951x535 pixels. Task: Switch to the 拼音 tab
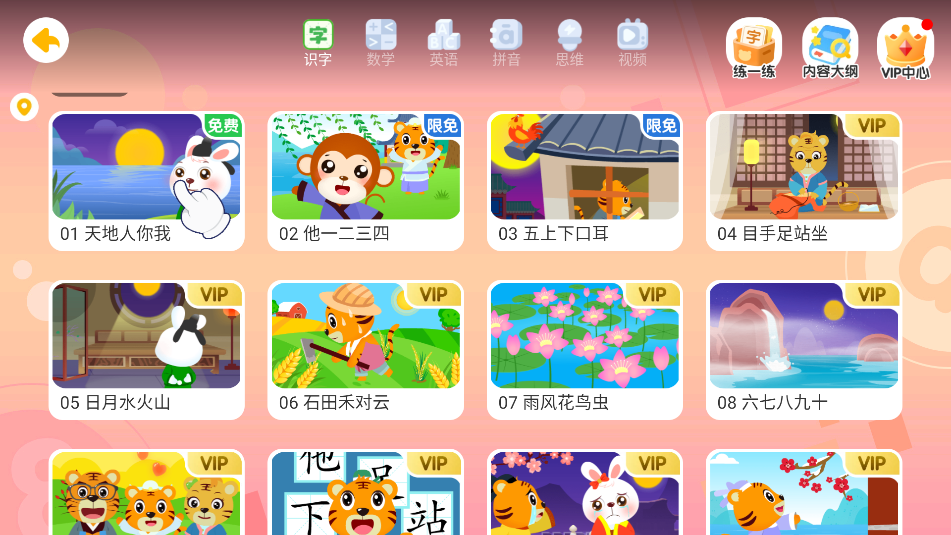[507, 43]
